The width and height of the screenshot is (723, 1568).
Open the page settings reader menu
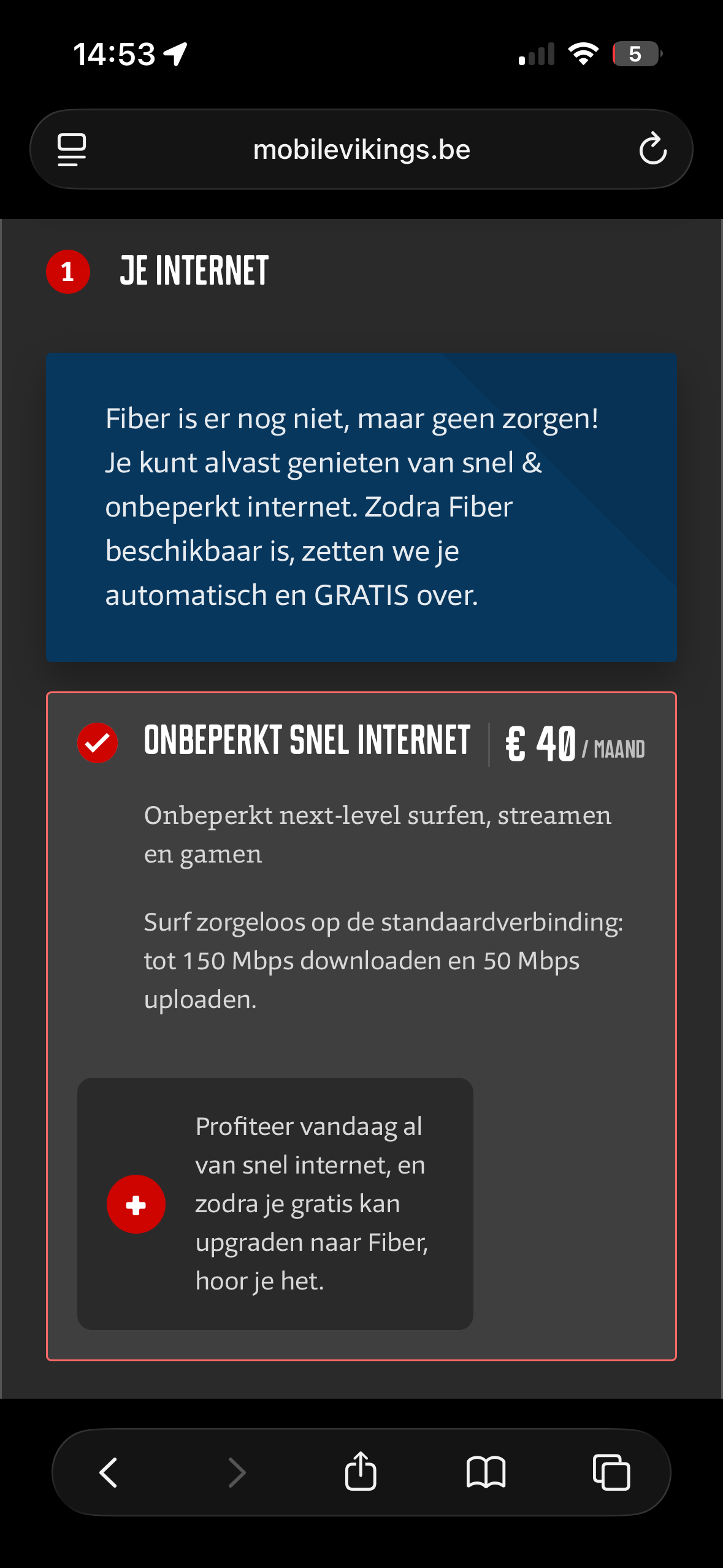(71, 150)
